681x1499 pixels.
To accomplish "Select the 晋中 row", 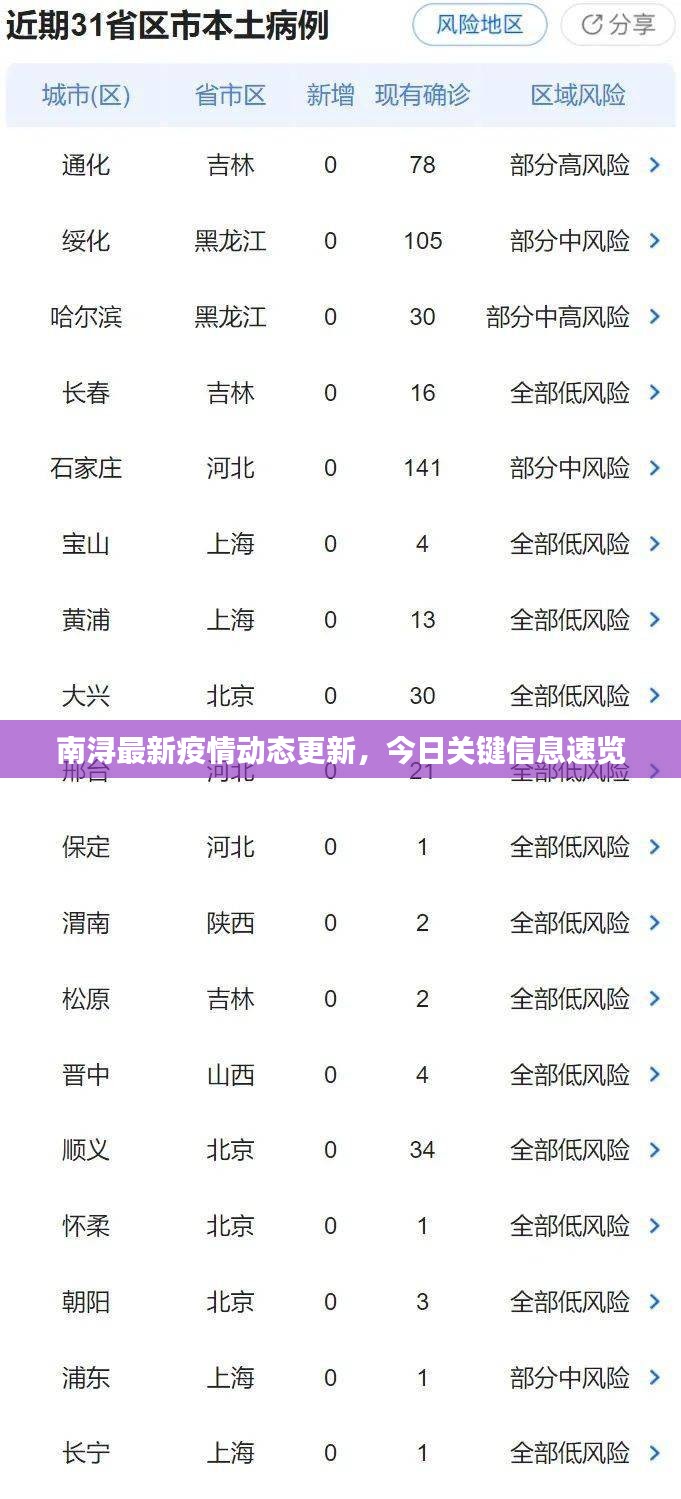I will pyautogui.click(x=340, y=1075).
